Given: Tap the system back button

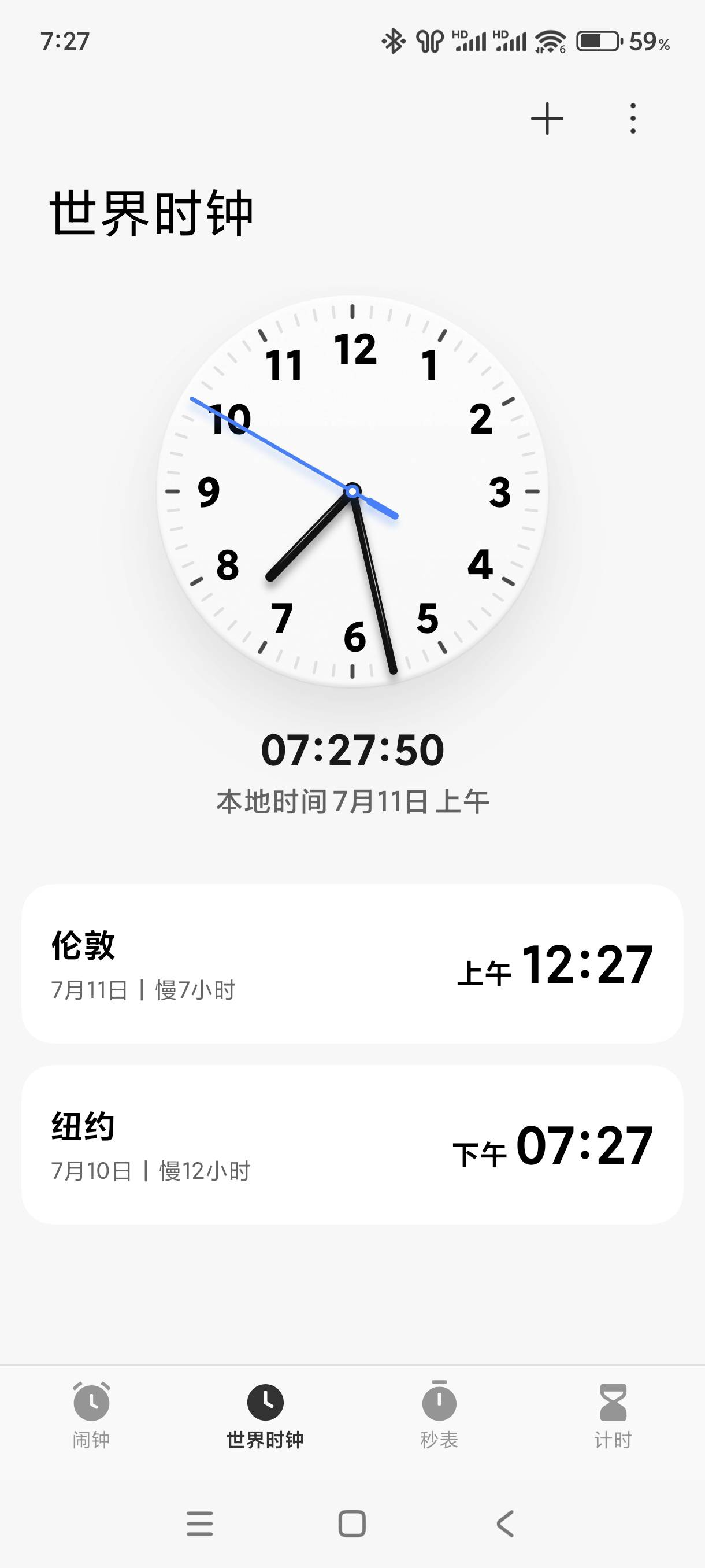Looking at the screenshot, I should [506, 1523].
